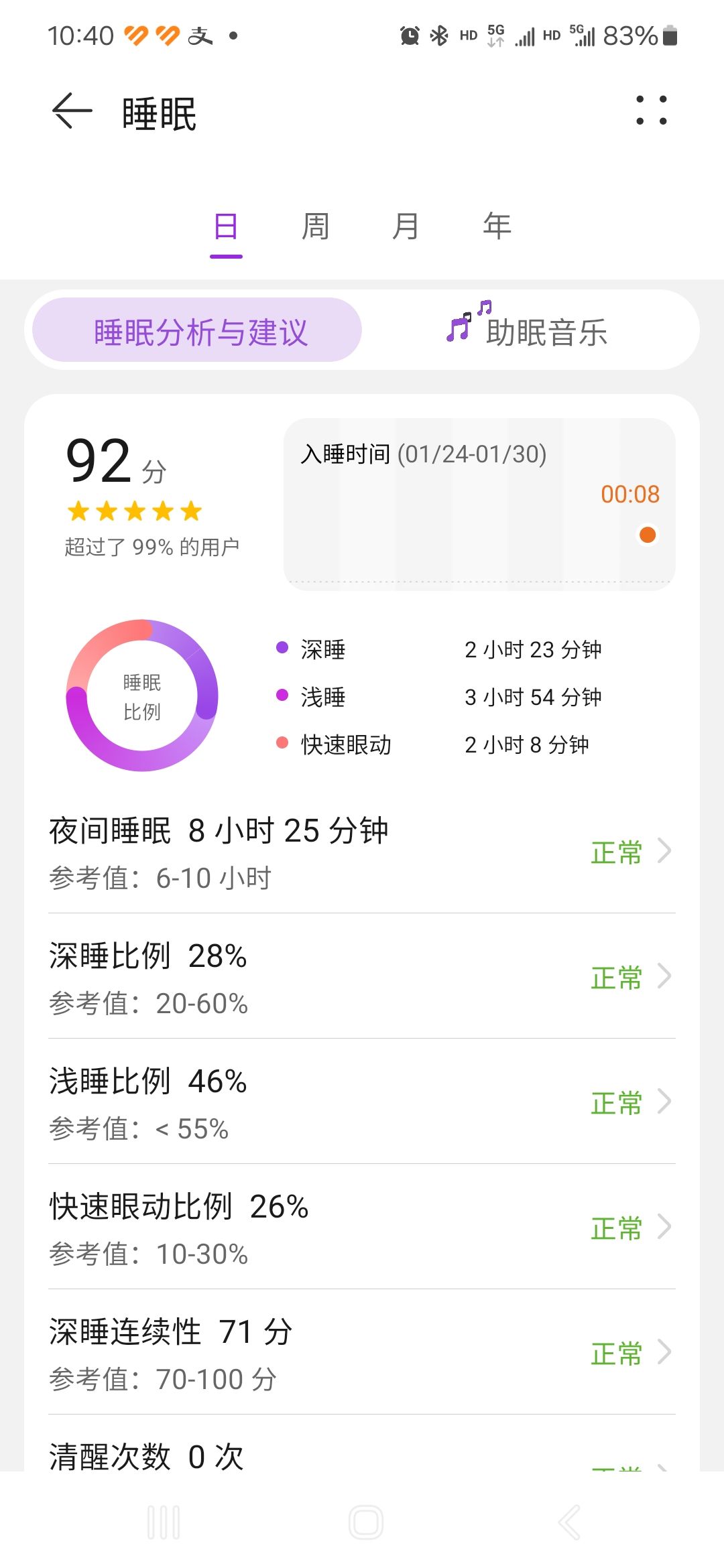Open the four-dot more options menu
This screenshot has height=1568, width=724.
pos(652,111)
